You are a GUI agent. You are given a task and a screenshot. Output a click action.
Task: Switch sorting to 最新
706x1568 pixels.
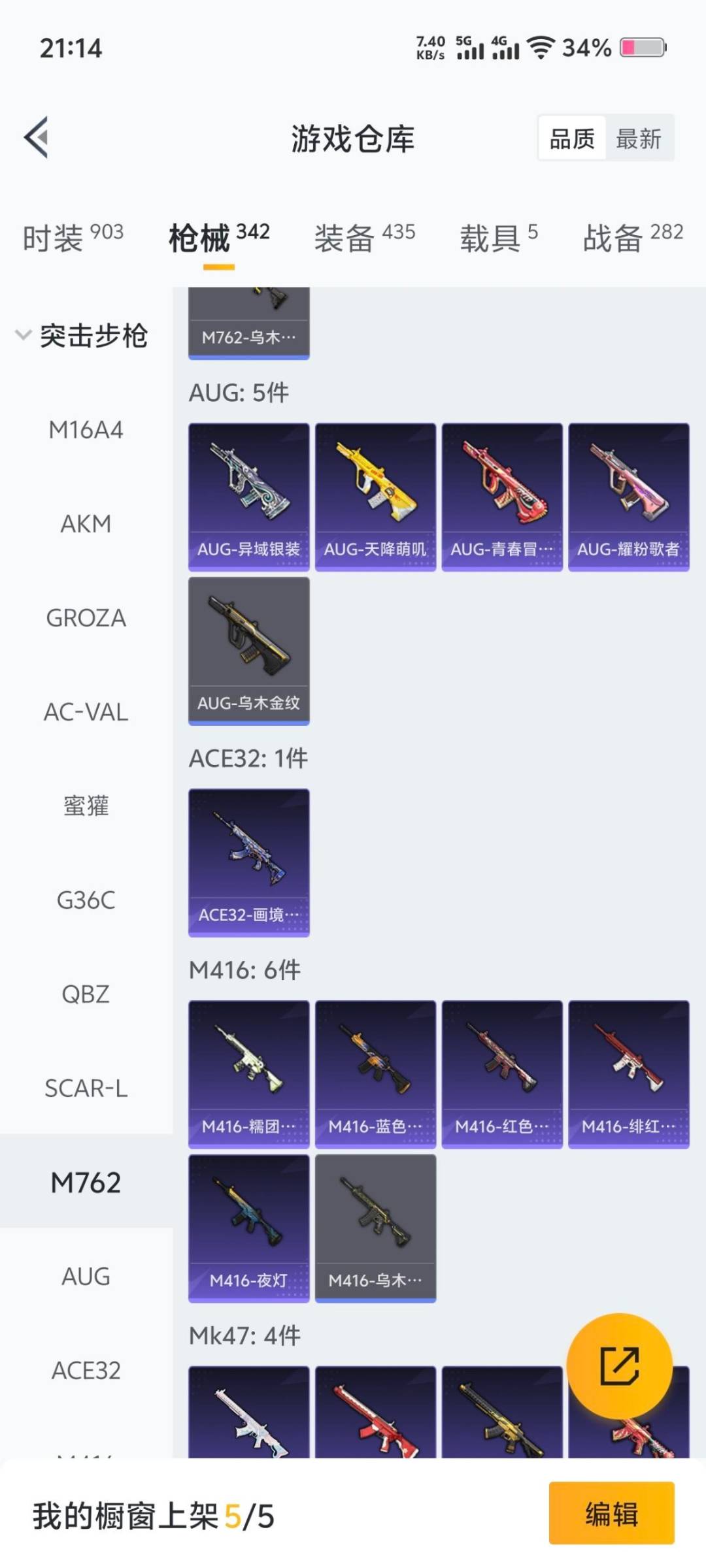pyautogui.click(x=639, y=139)
